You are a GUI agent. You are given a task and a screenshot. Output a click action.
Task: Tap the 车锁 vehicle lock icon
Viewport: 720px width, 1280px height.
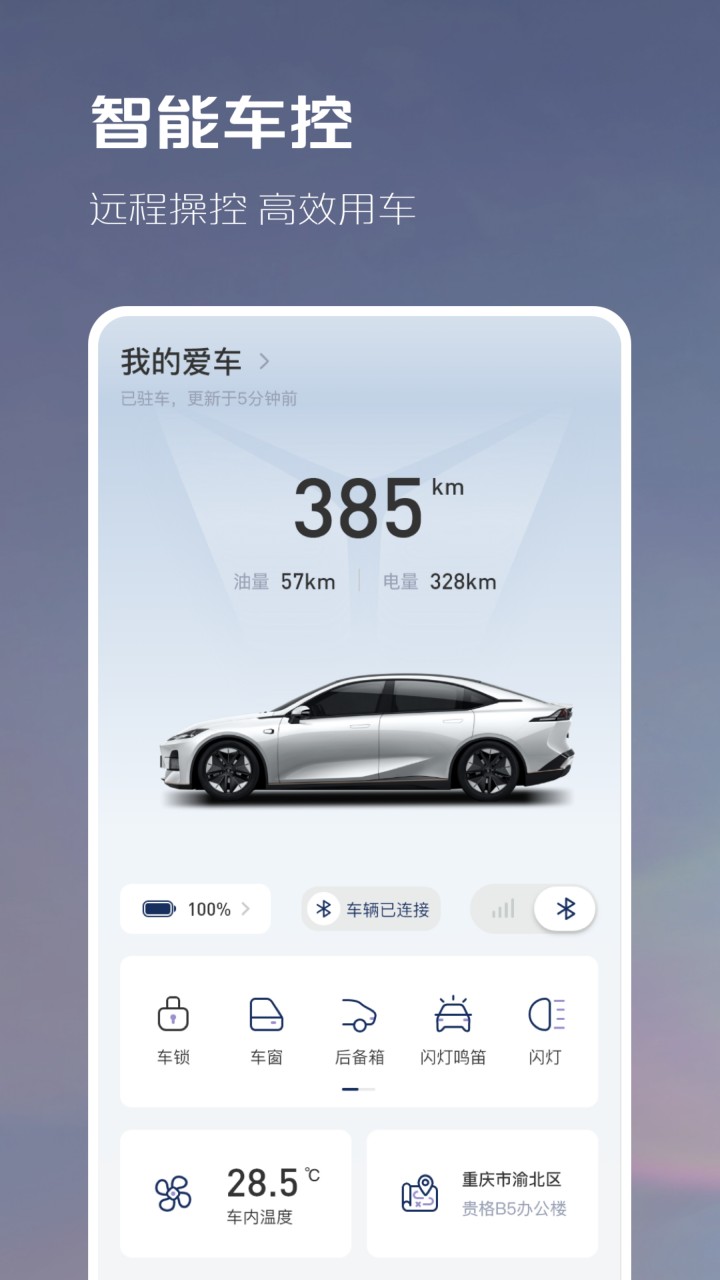coord(173,1013)
